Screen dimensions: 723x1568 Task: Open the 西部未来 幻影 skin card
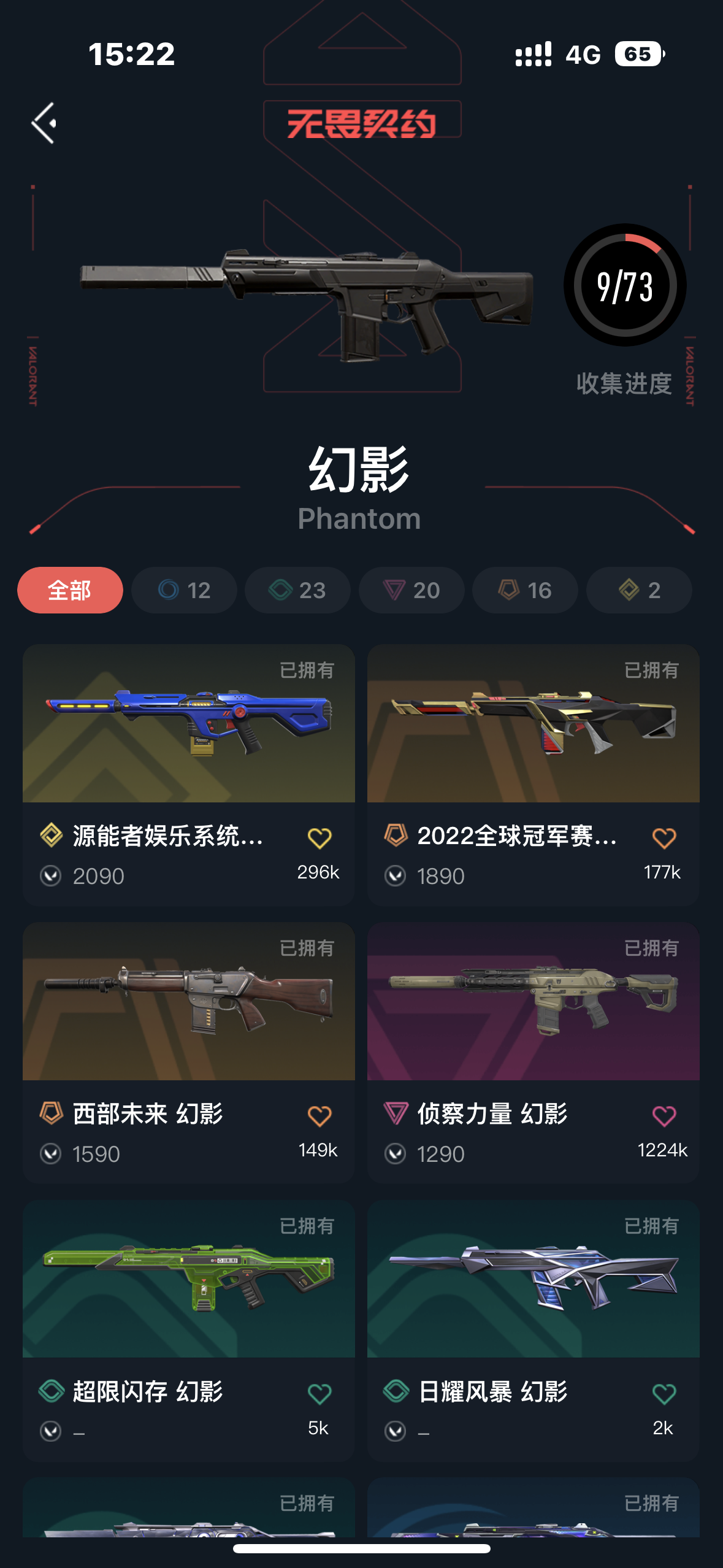(188, 1002)
